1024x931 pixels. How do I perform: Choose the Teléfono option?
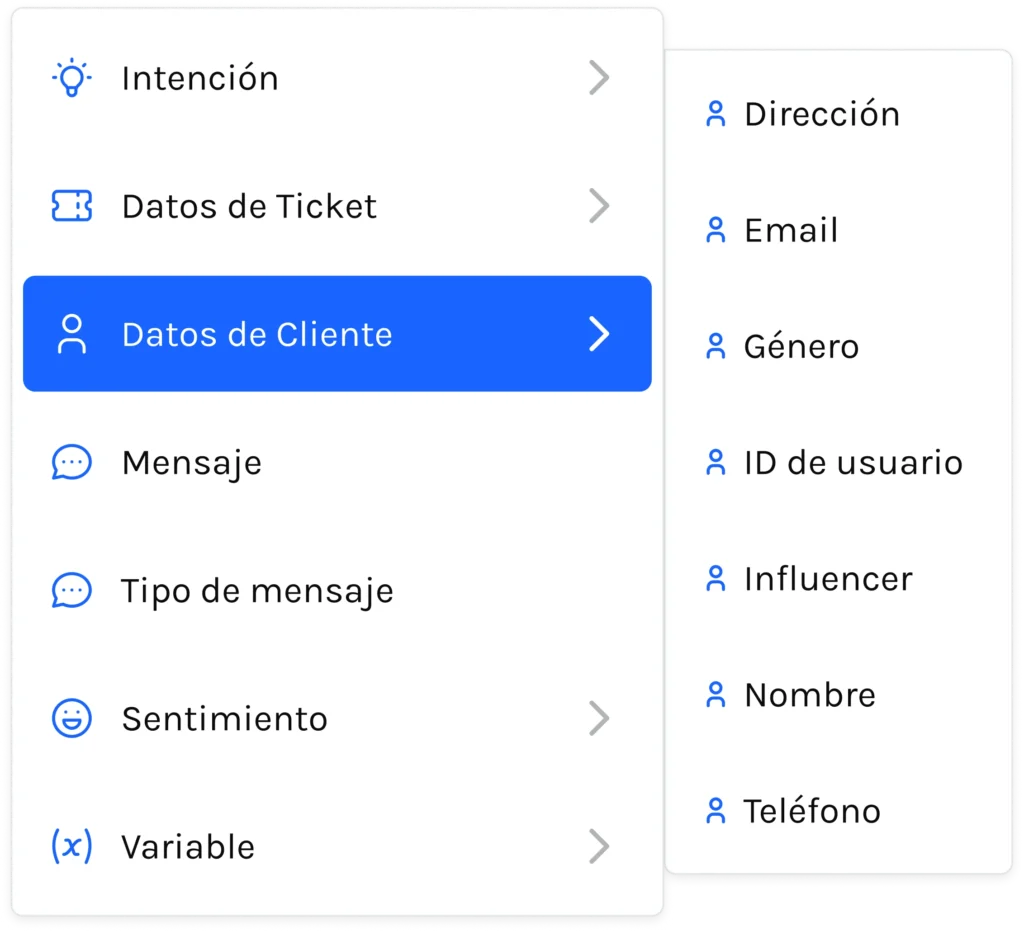(x=811, y=811)
